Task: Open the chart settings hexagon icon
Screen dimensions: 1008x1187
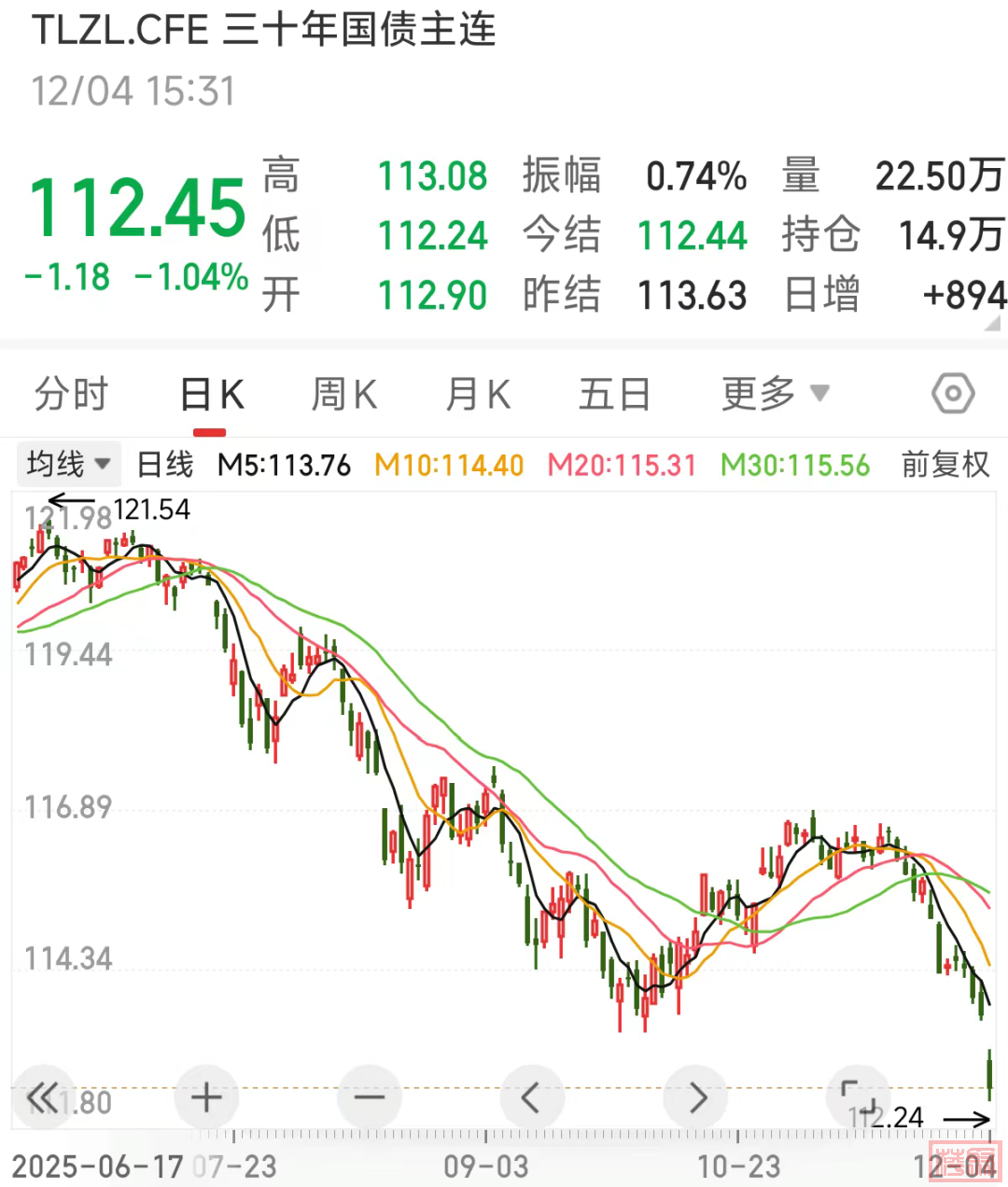Action: (x=952, y=394)
